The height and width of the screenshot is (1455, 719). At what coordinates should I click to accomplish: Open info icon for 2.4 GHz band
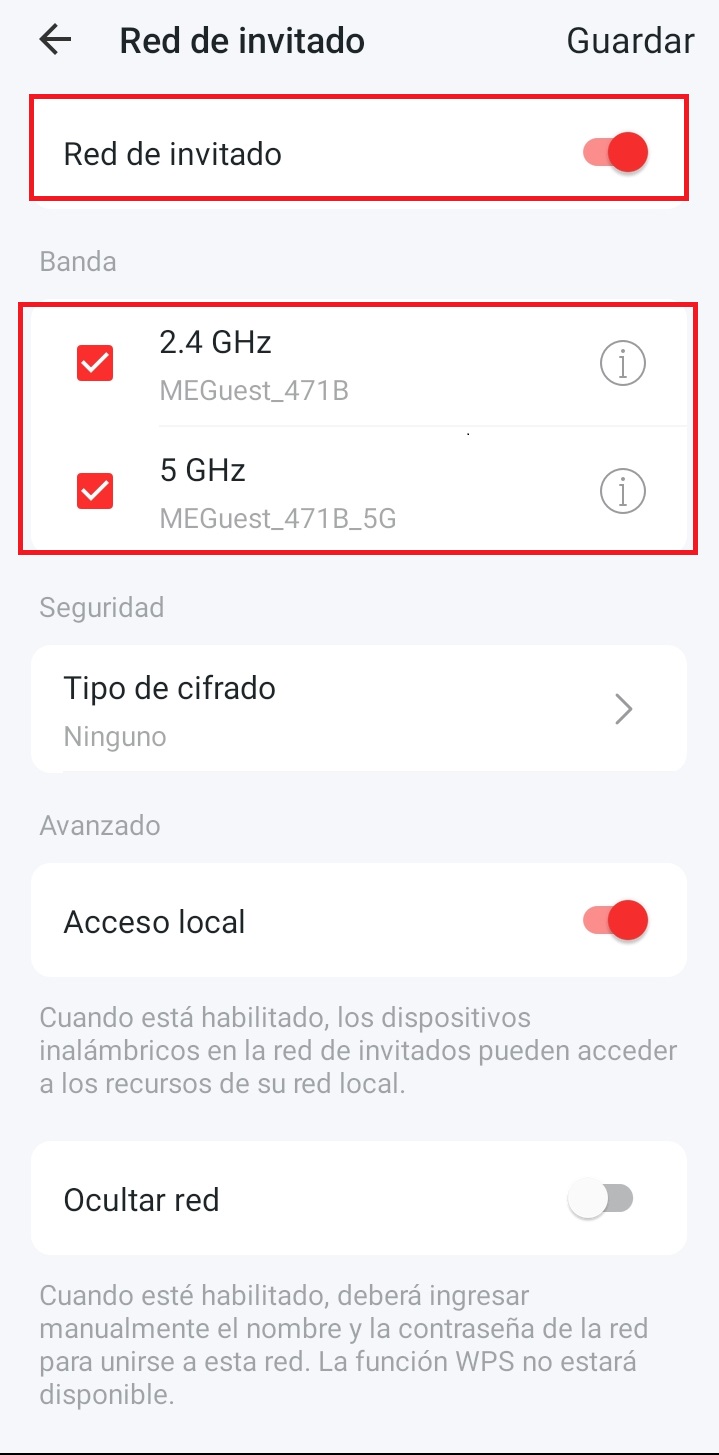(622, 364)
